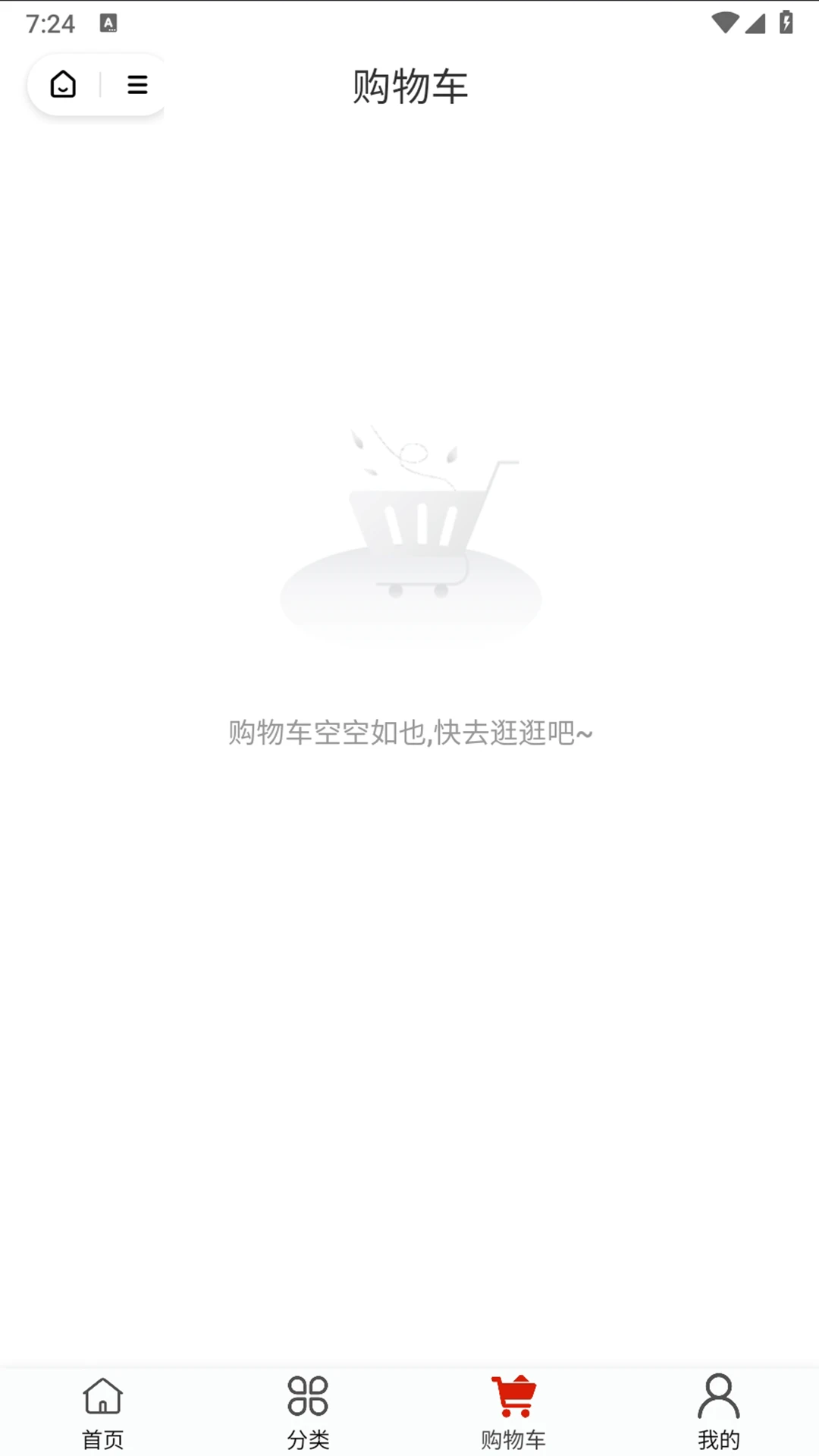Viewport: 819px width, 1456px height.
Task: Go to the 我的 tab
Action: pyautogui.click(x=718, y=1411)
